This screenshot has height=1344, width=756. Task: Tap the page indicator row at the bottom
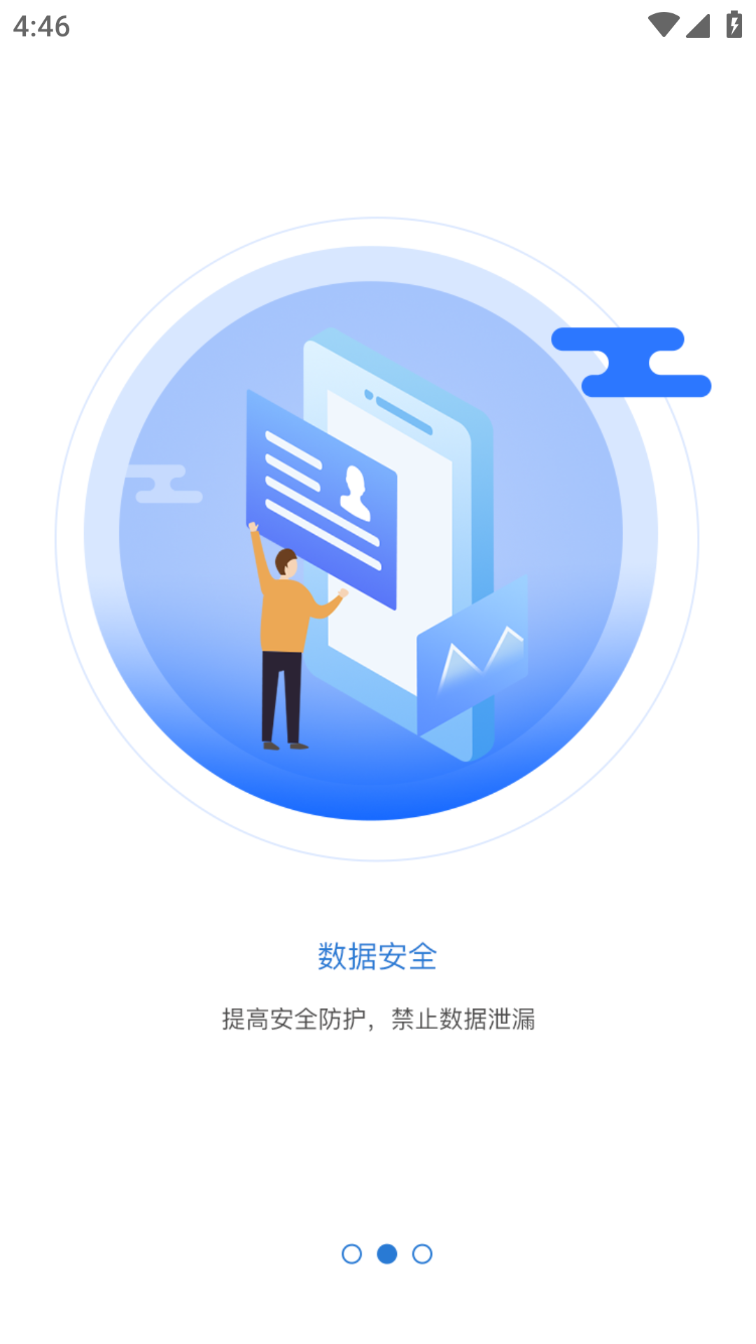pos(387,1254)
